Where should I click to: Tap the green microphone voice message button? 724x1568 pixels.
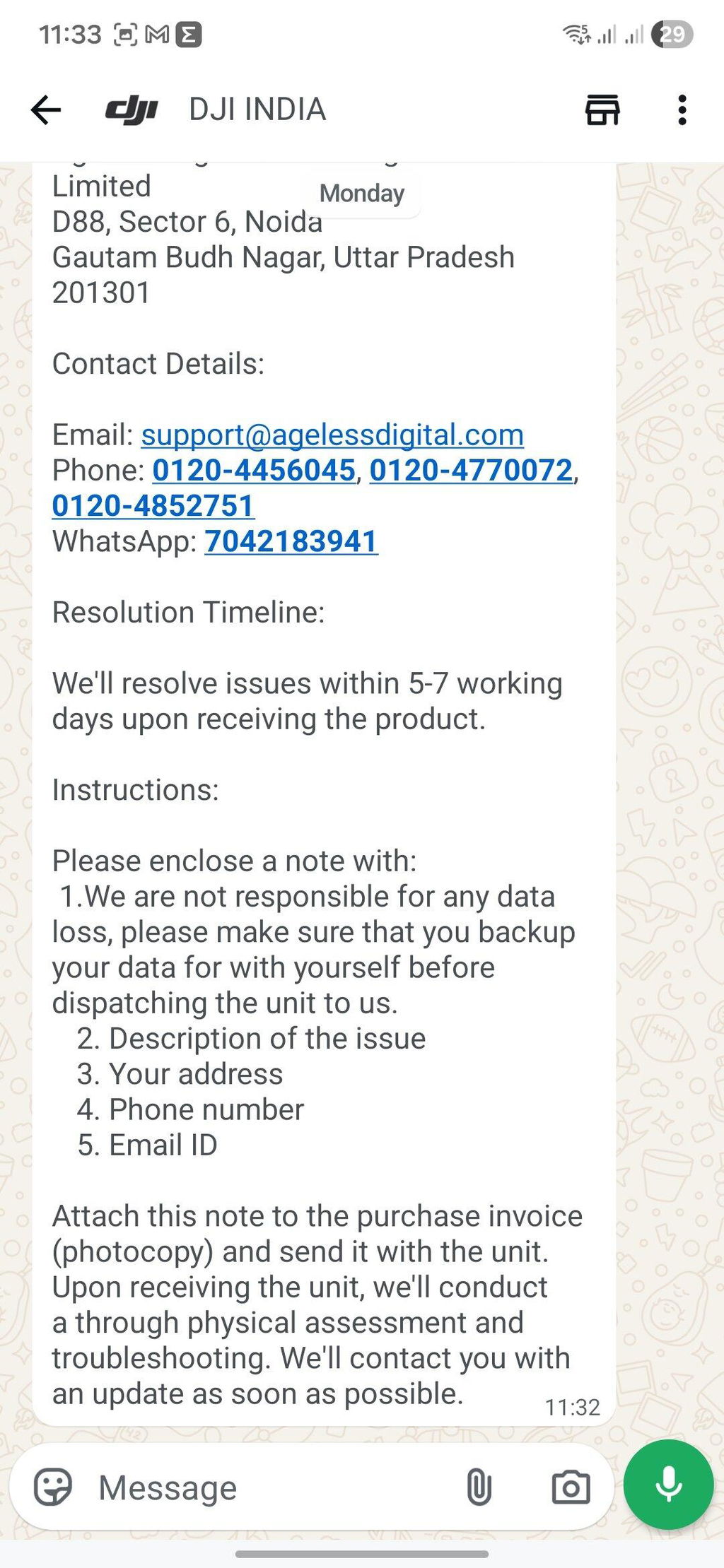(668, 1485)
